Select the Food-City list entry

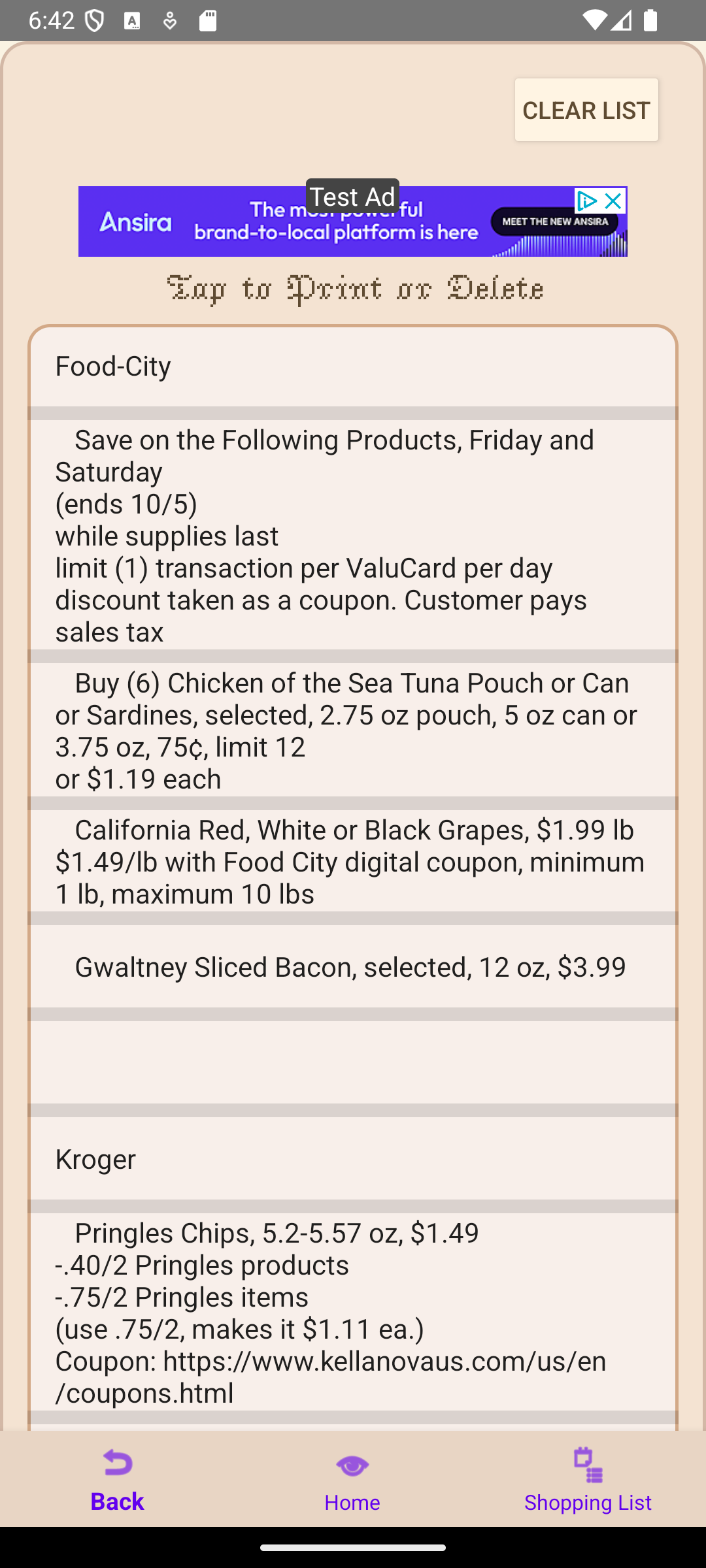coord(353,367)
